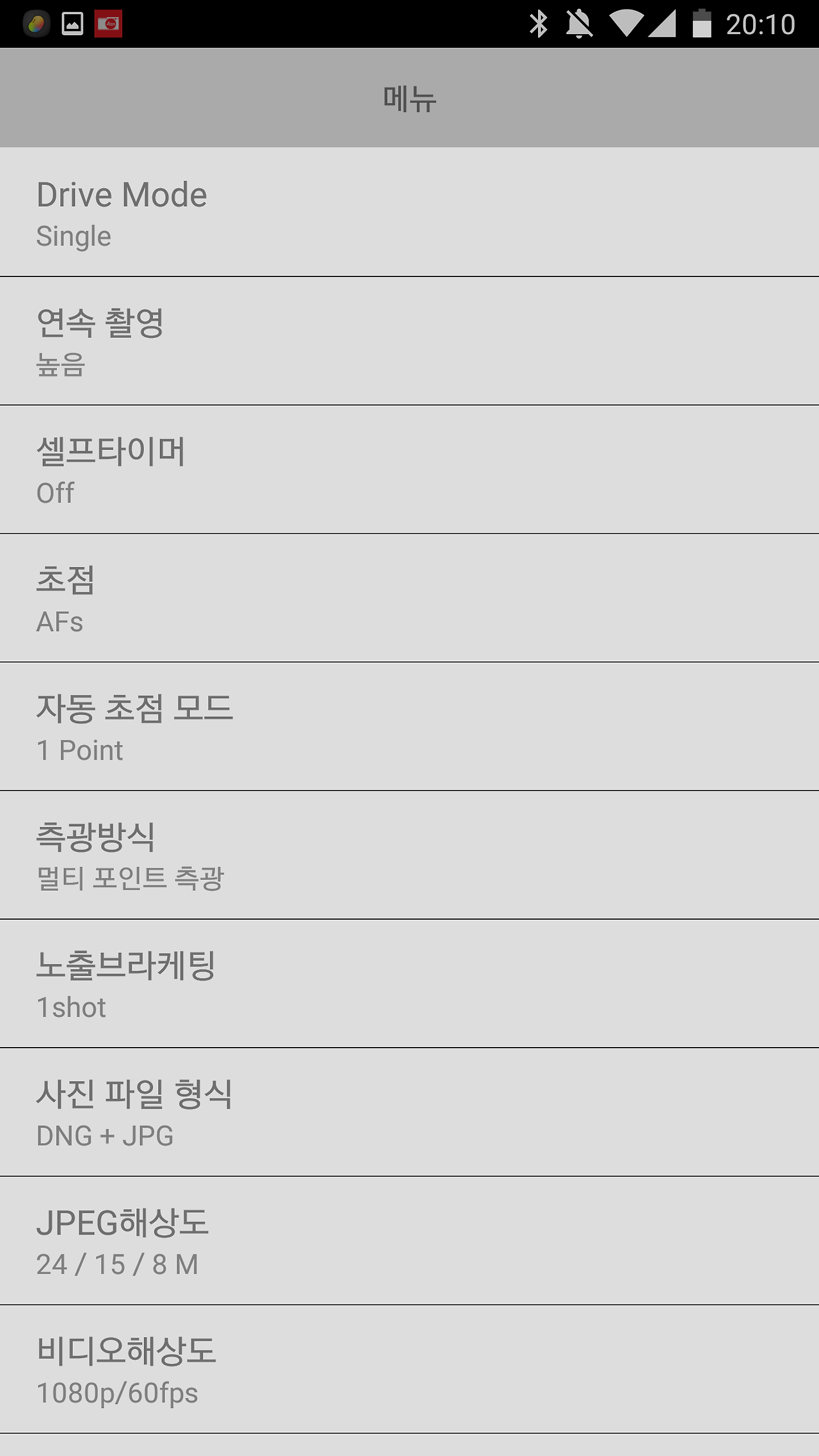Screen dimensions: 819x1456
Task: Toggle the 셀프타이머 setting from Off
Action: click(409, 469)
